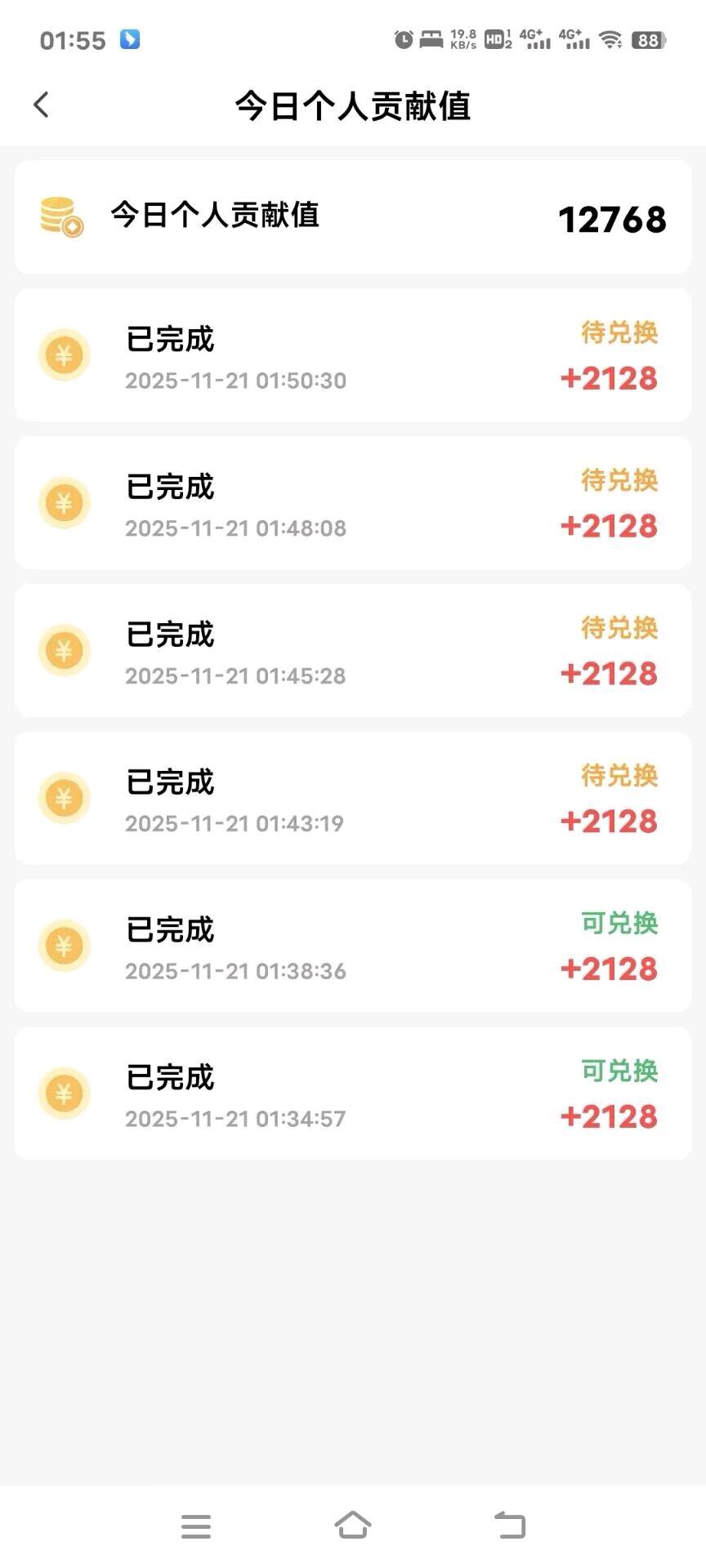This screenshot has width=706, height=1568.
Task: Tap the yen coin icon on the 01:34:57 entry
Action: coord(65,1094)
